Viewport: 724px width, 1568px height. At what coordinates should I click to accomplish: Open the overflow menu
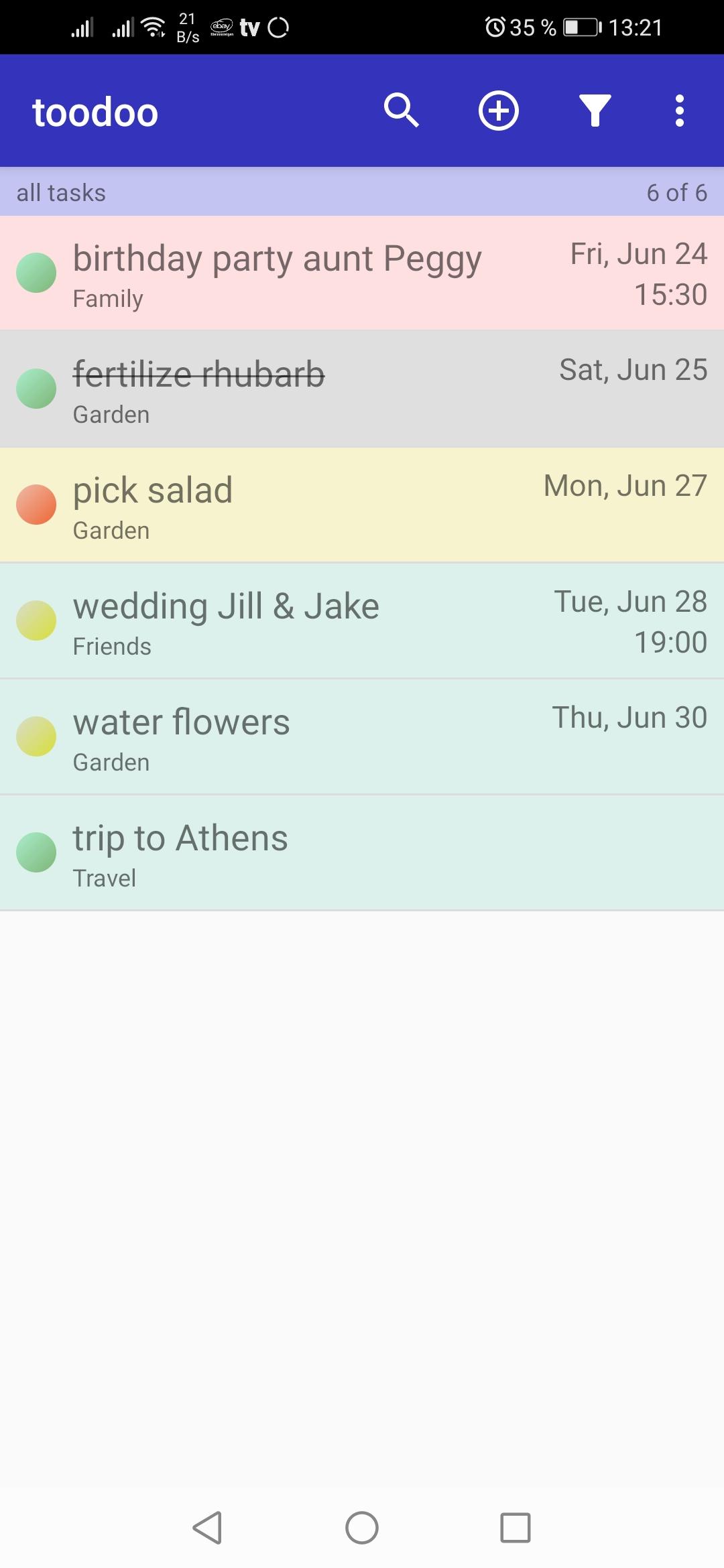tap(679, 111)
